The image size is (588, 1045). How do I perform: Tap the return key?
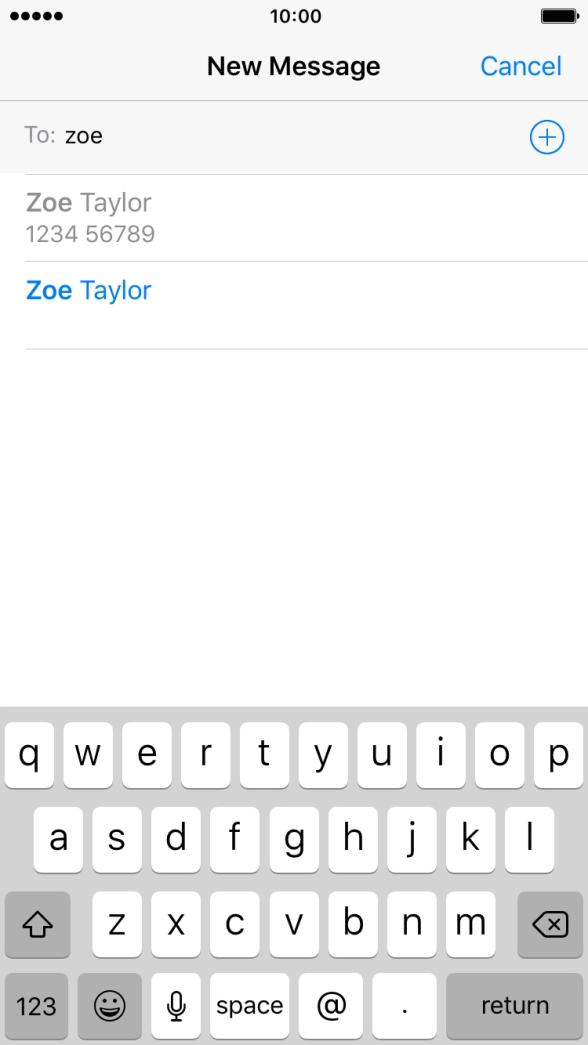(x=515, y=1005)
